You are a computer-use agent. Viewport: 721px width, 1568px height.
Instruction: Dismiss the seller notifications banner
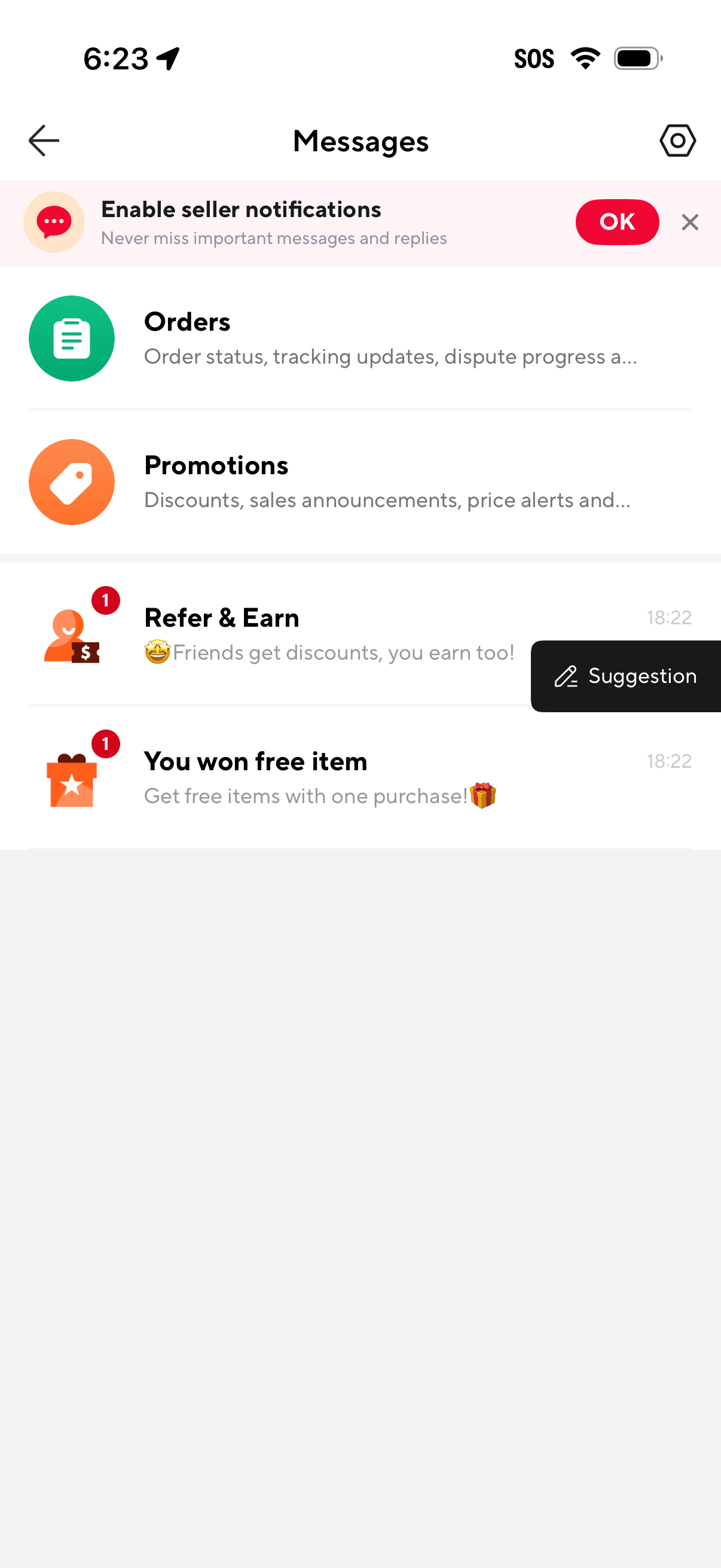pos(690,222)
